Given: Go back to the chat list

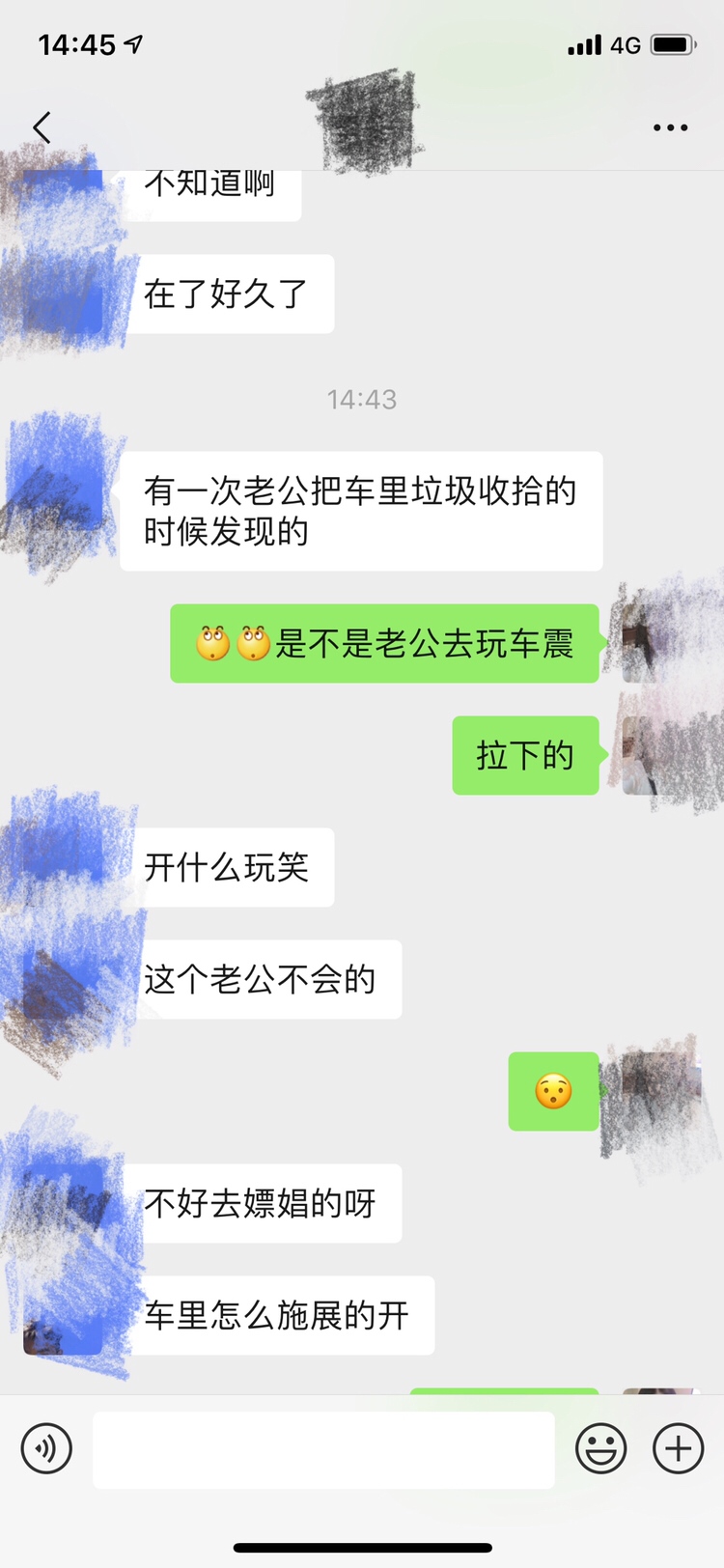Looking at the screenshot, I should pyautogui.click(x=42, y=127).
